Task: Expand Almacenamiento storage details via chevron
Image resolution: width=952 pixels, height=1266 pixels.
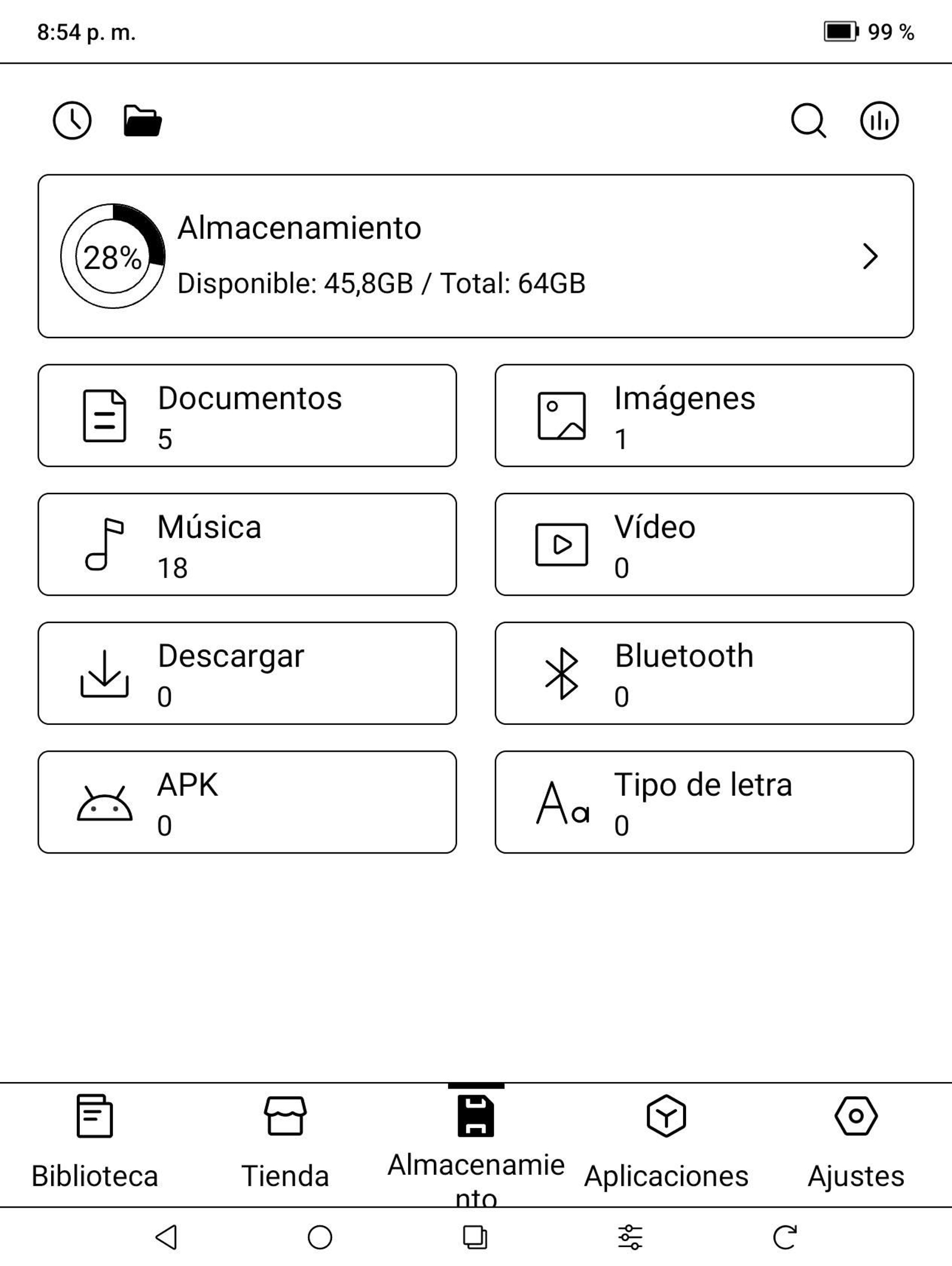Action: [871, 257]
